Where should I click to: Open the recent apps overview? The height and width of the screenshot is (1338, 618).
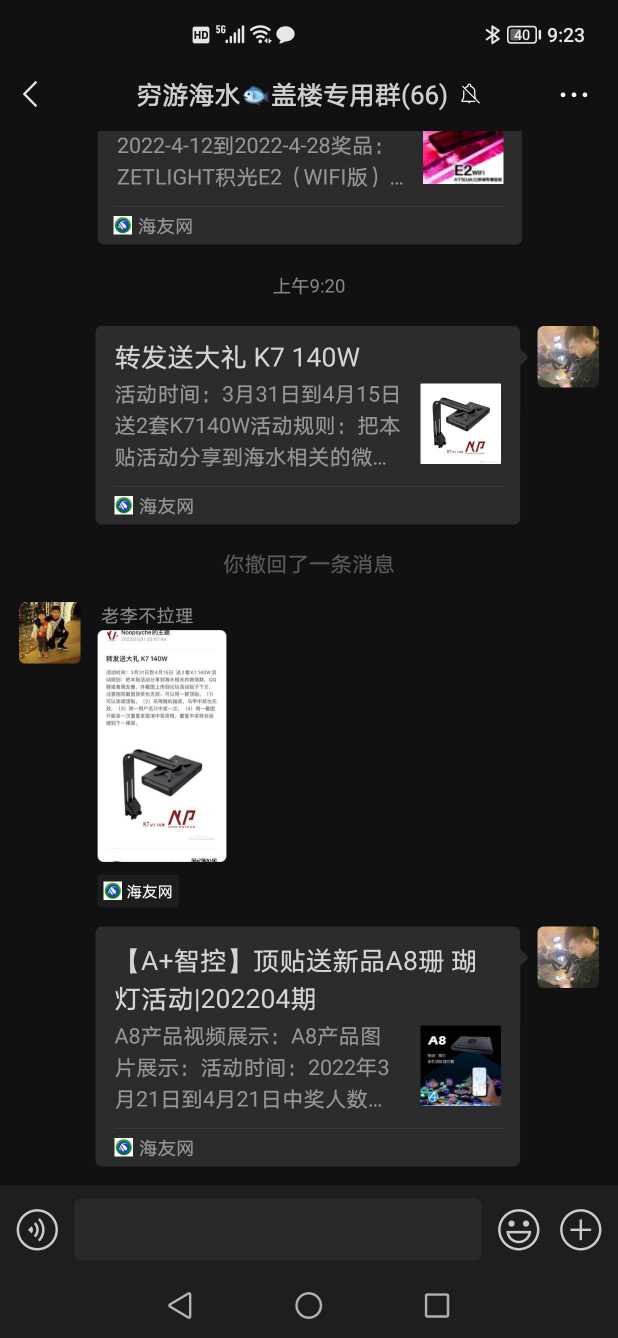[x=437, y=1305]
